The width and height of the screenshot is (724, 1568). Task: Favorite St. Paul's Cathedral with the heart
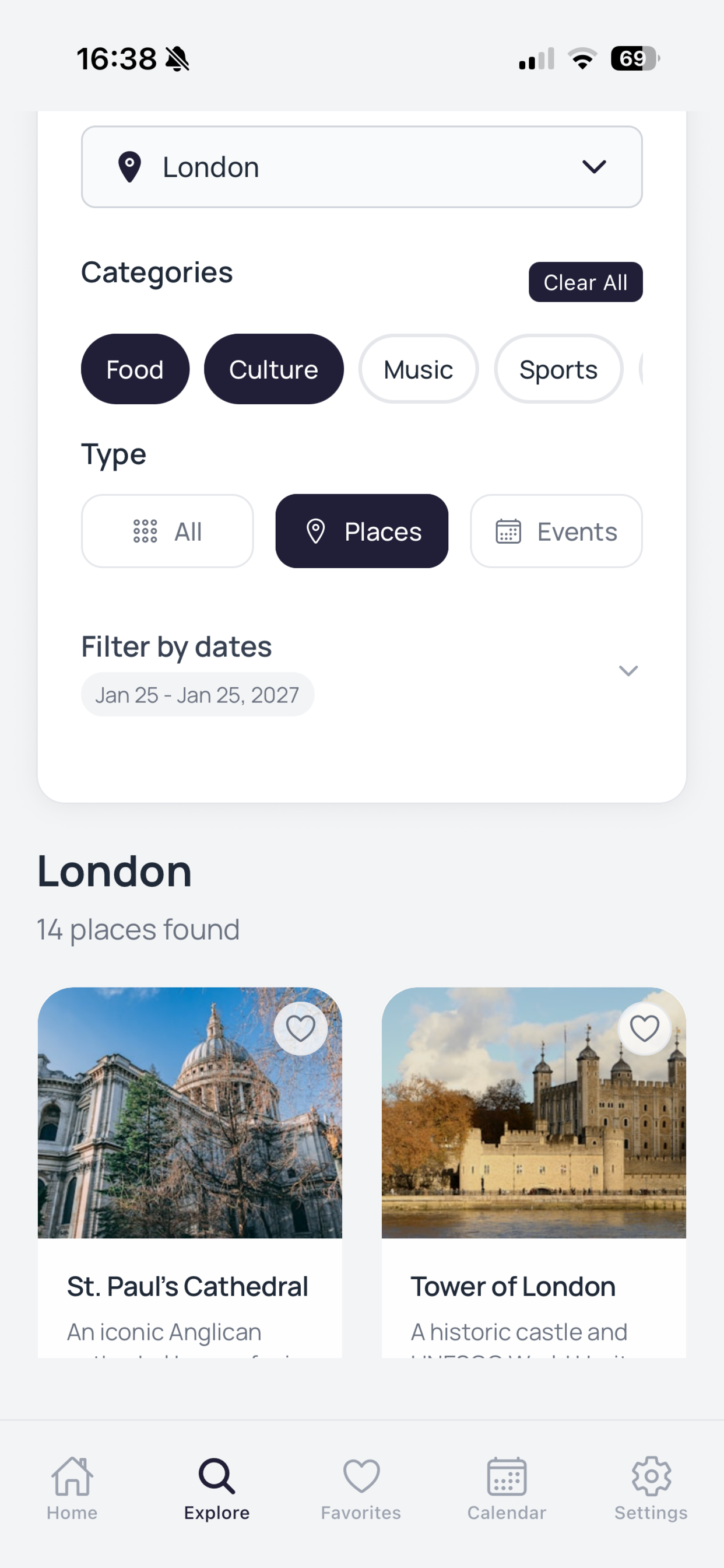[x=301, y=1028]
